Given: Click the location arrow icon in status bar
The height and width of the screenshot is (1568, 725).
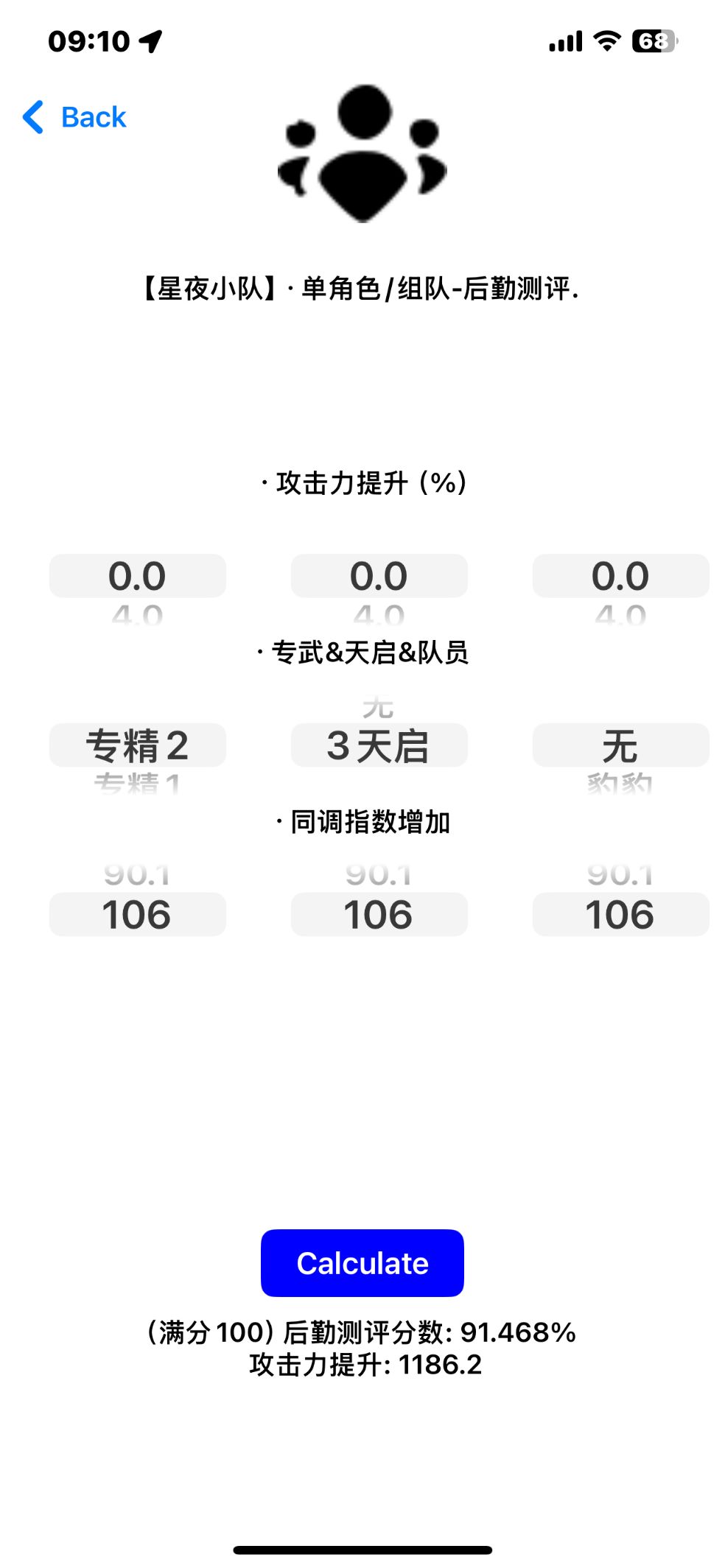Looking at the screenshot, I should pyautogui.click(x=150, y=41).
